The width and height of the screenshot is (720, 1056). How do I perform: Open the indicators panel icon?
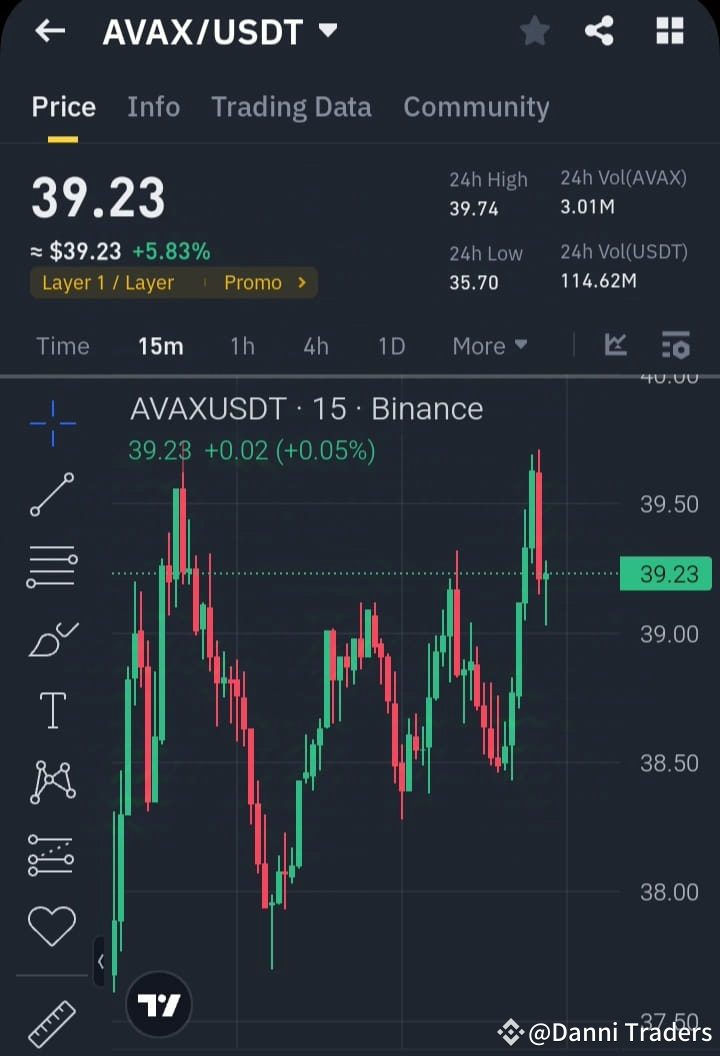pyautogui.click(x=676, y=345)
